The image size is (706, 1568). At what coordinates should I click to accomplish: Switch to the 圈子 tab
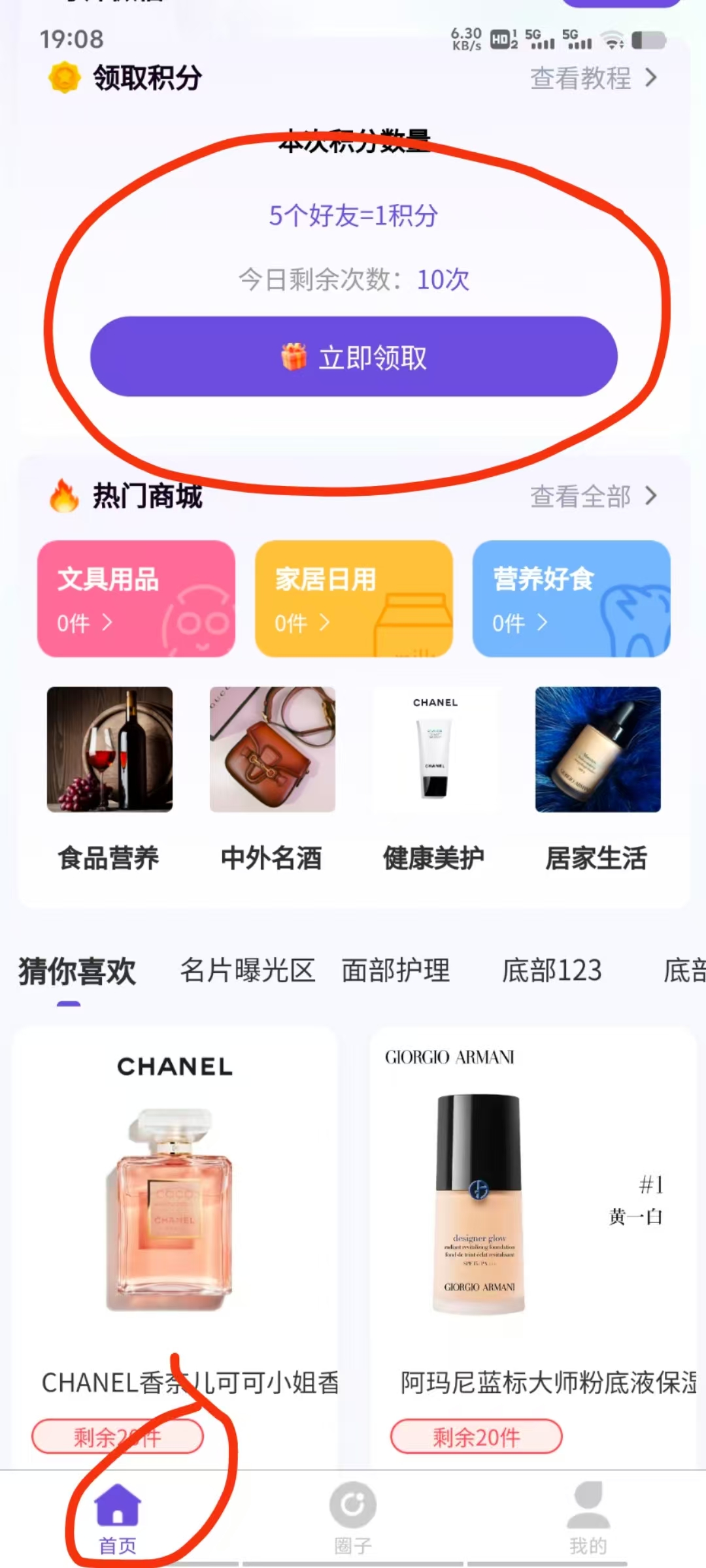click(x=353, y=1518)
